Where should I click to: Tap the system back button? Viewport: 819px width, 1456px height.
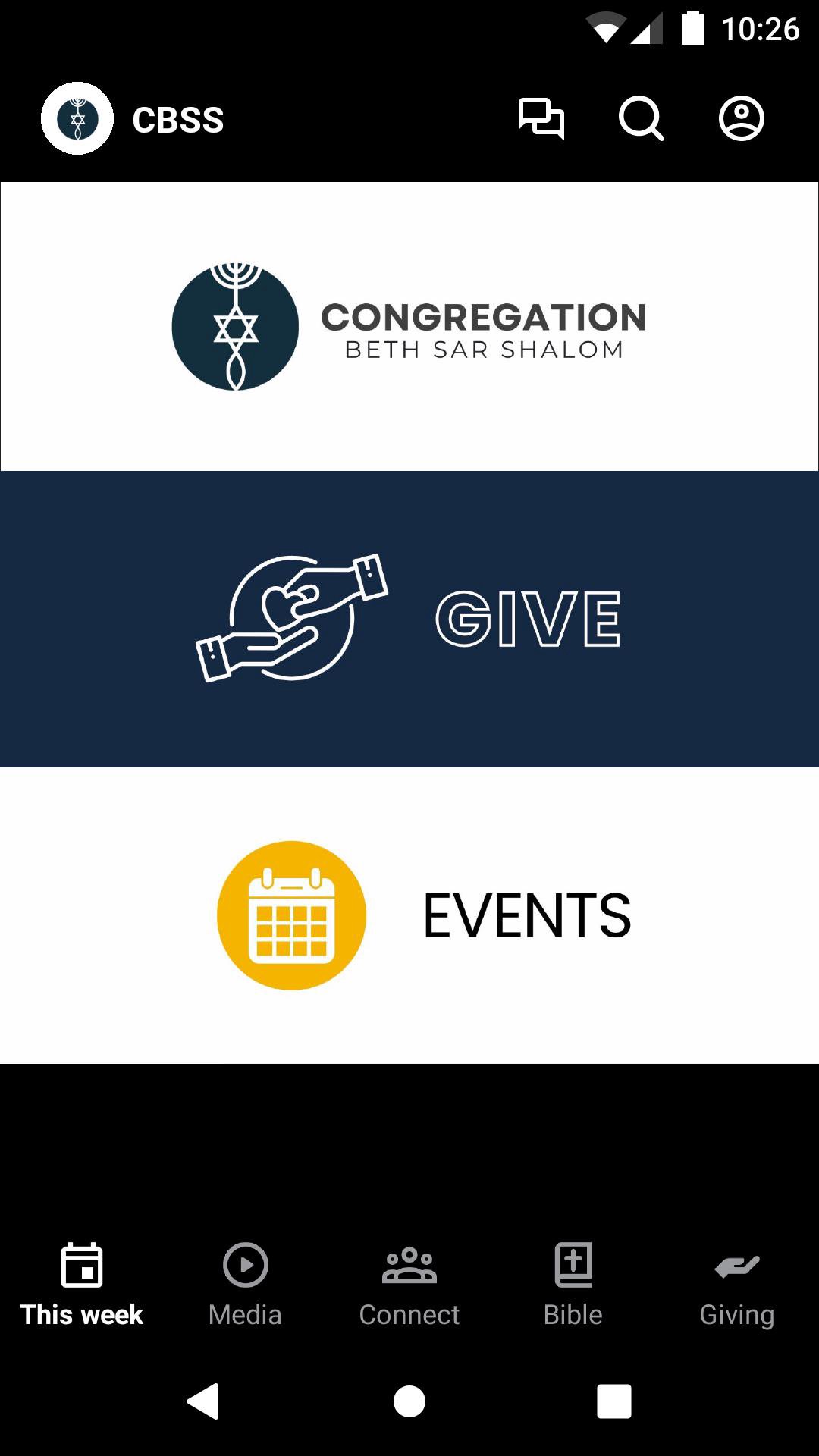(203, 1401)
